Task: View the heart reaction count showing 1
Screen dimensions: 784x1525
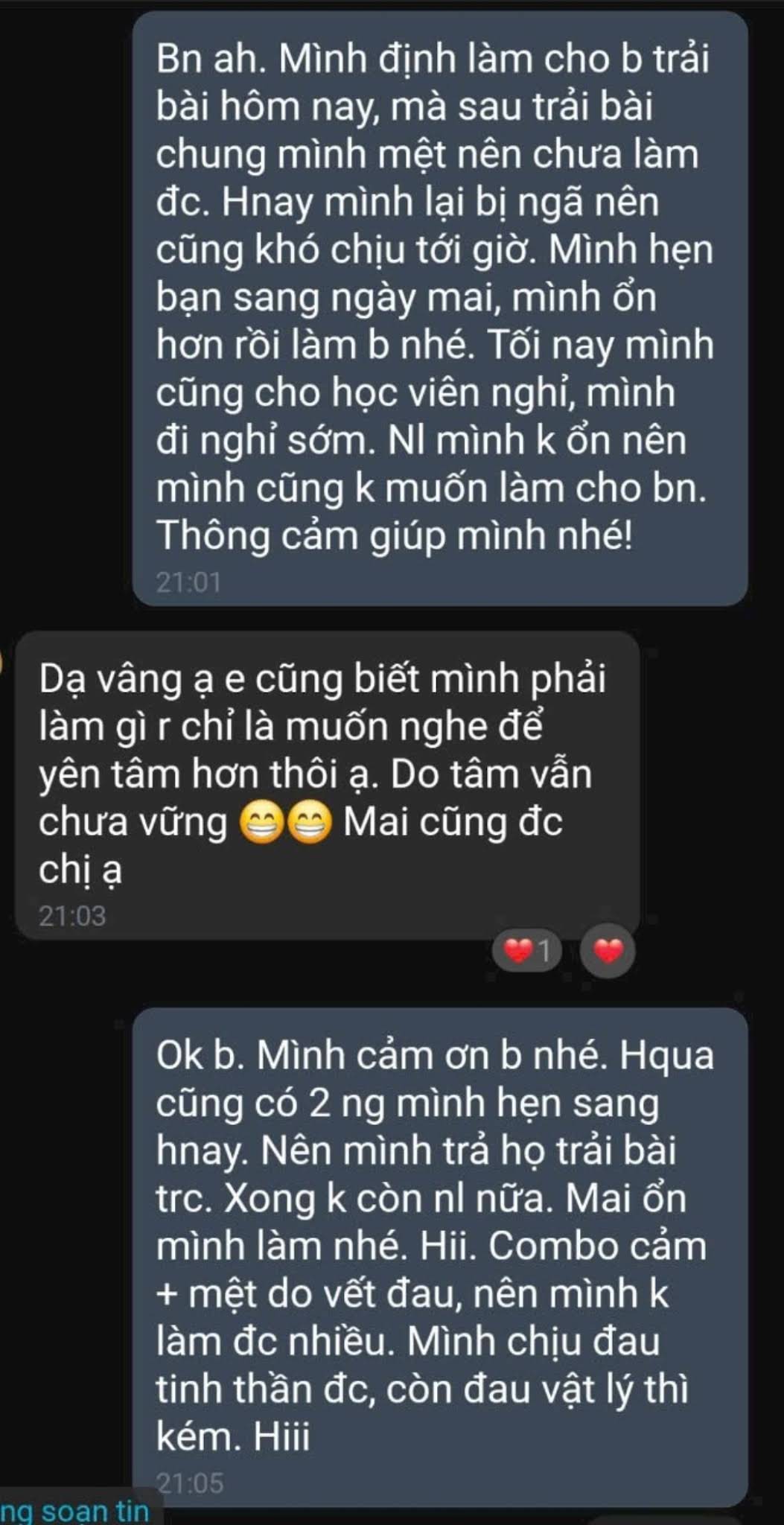Action: click(x=527, y=951)
